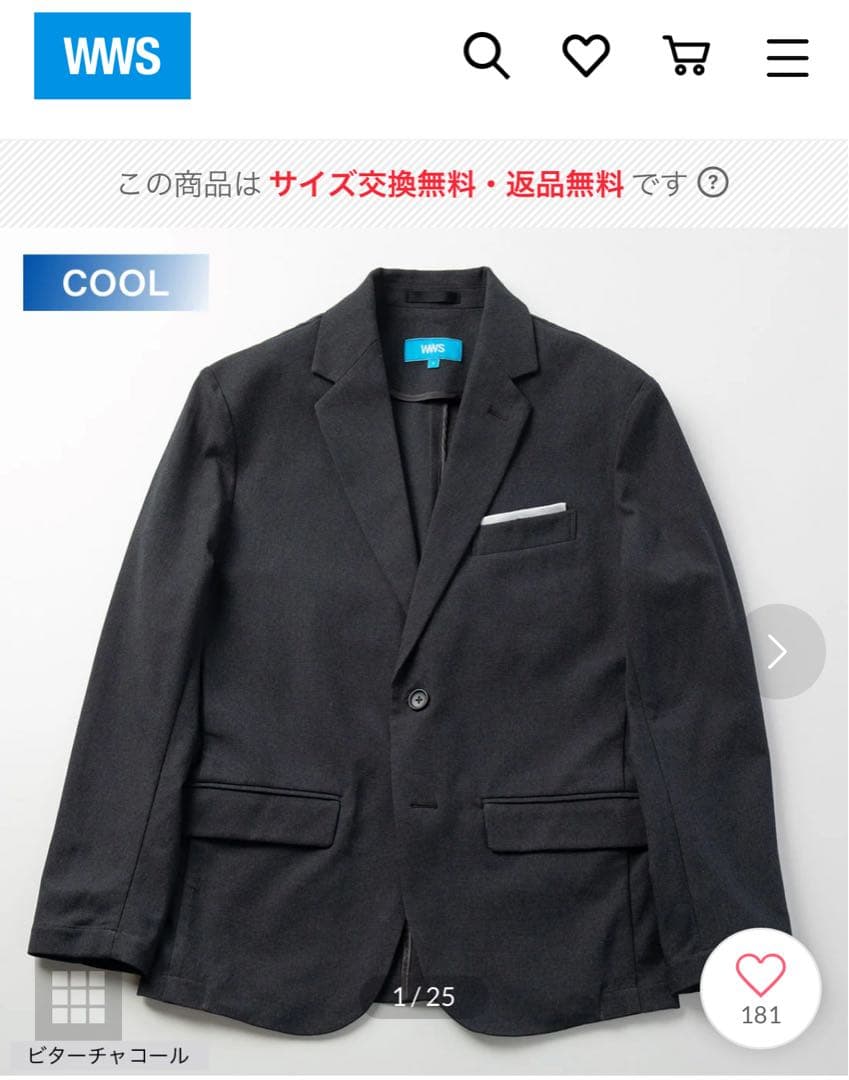Click the free returns notice banner
Image resolution: width=849 pixels, height=1080 pixels.
point(424,184)
